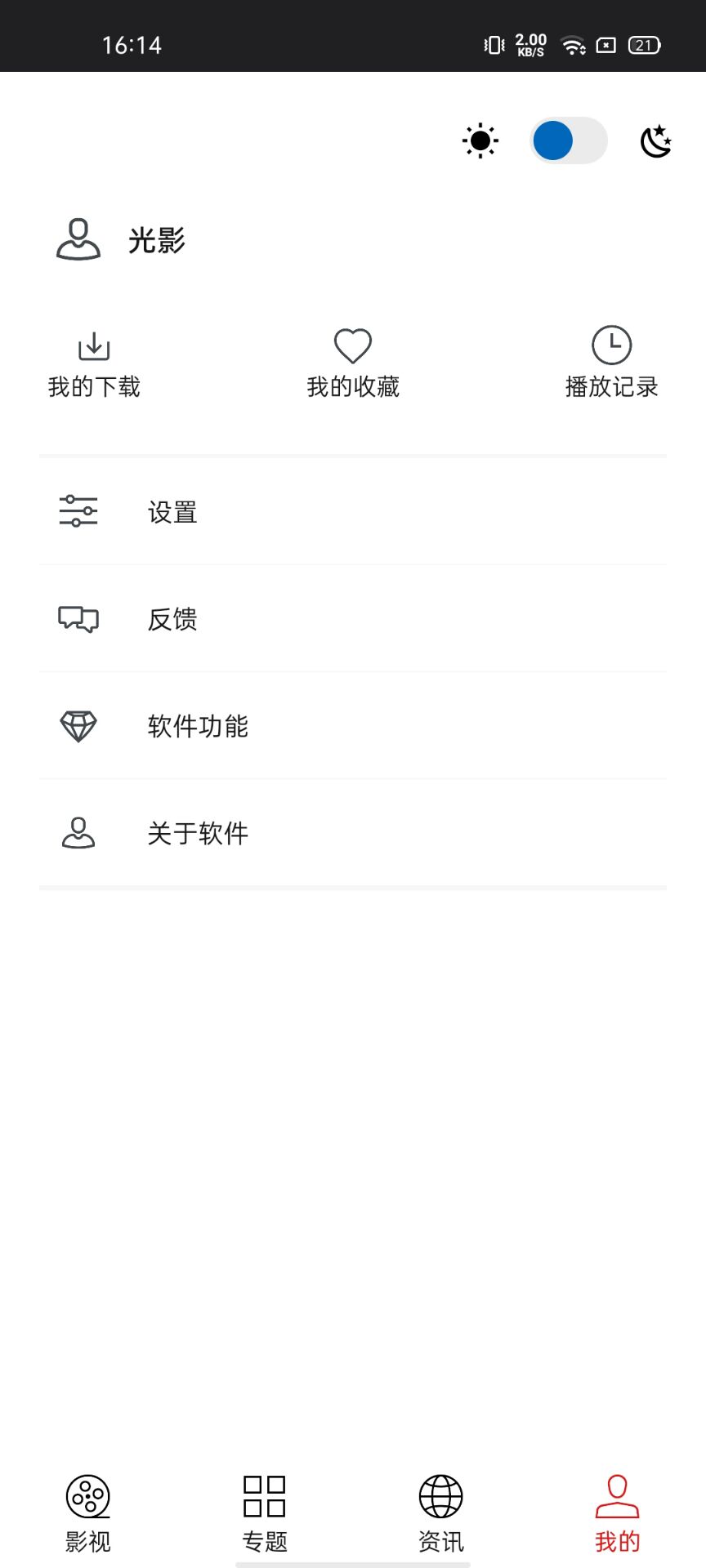Switch to the 影视 tab
Viewport: 706px width, 1568px height.
pyautogui.click(x=88, y=1513)
